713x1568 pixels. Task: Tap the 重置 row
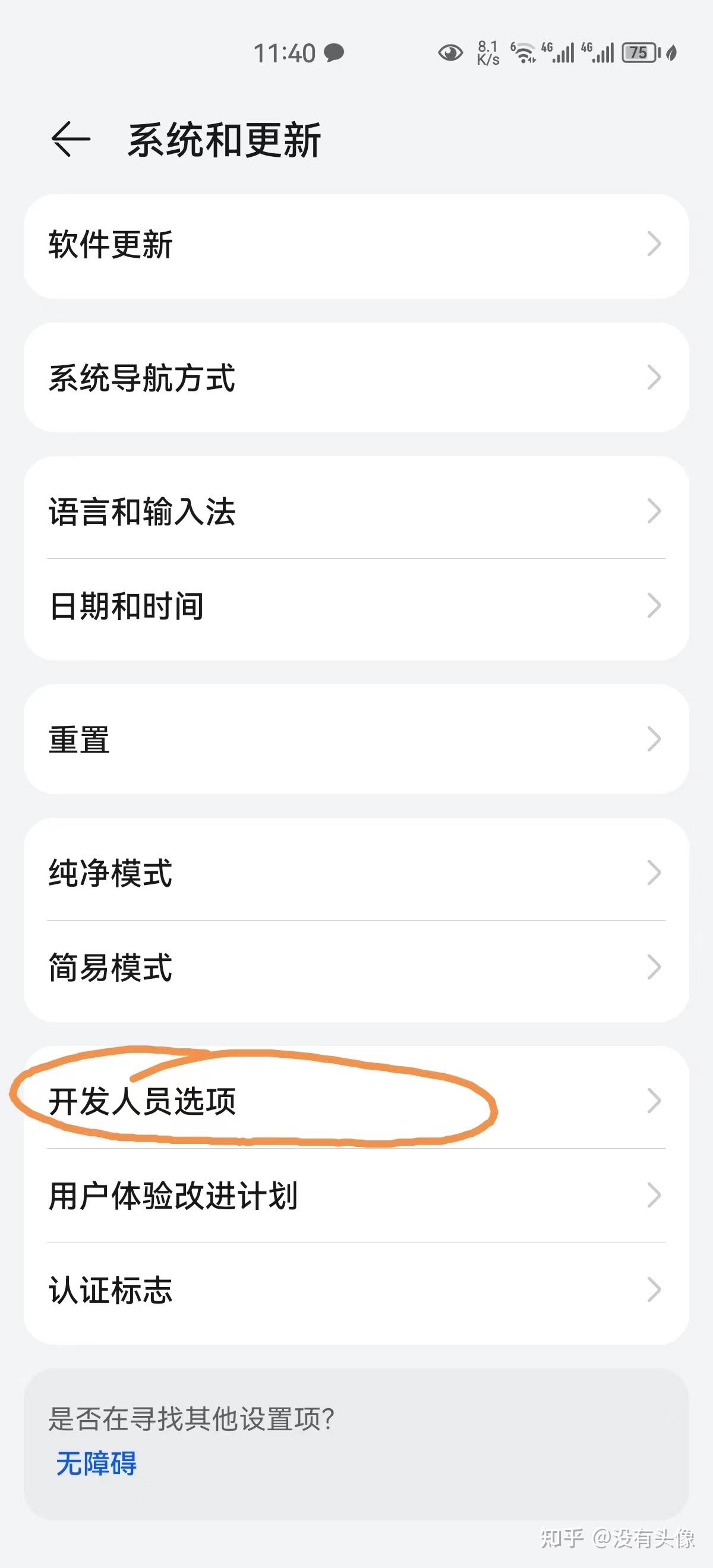point(355,739)
